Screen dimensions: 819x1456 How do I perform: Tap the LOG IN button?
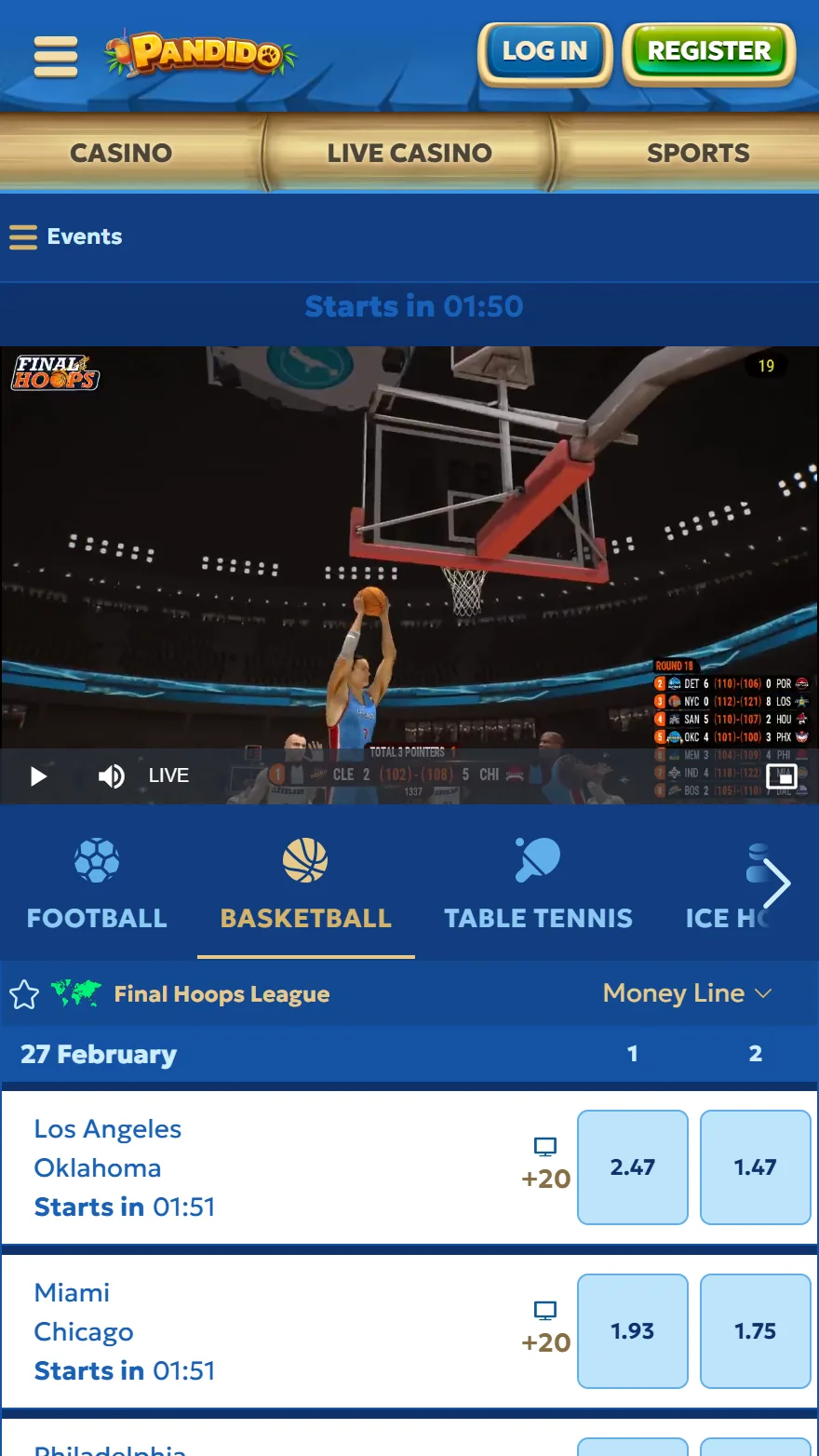coord(544,53)
